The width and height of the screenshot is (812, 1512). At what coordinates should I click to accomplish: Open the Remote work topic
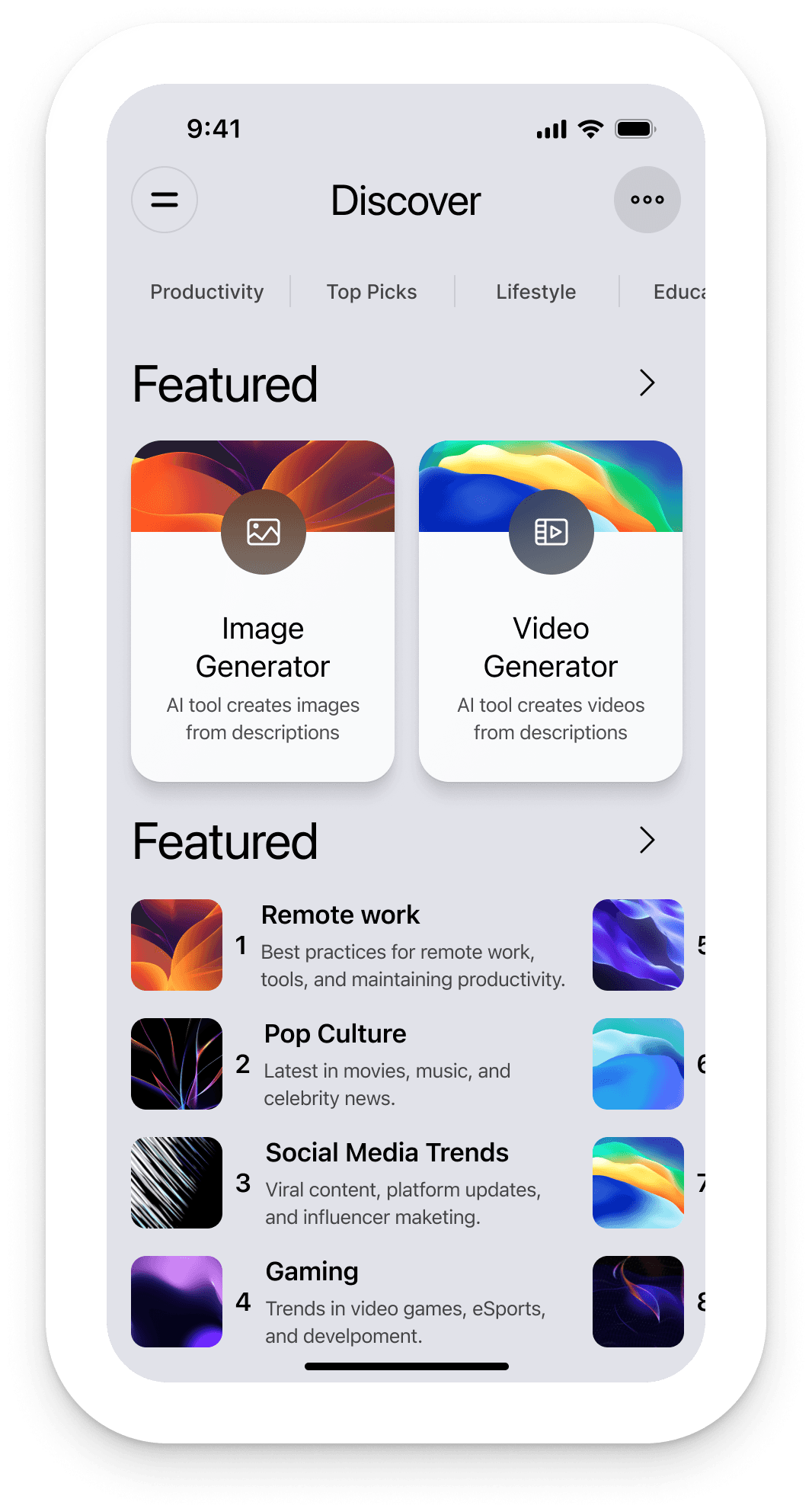pyautogui.click(x=349, y=945)
